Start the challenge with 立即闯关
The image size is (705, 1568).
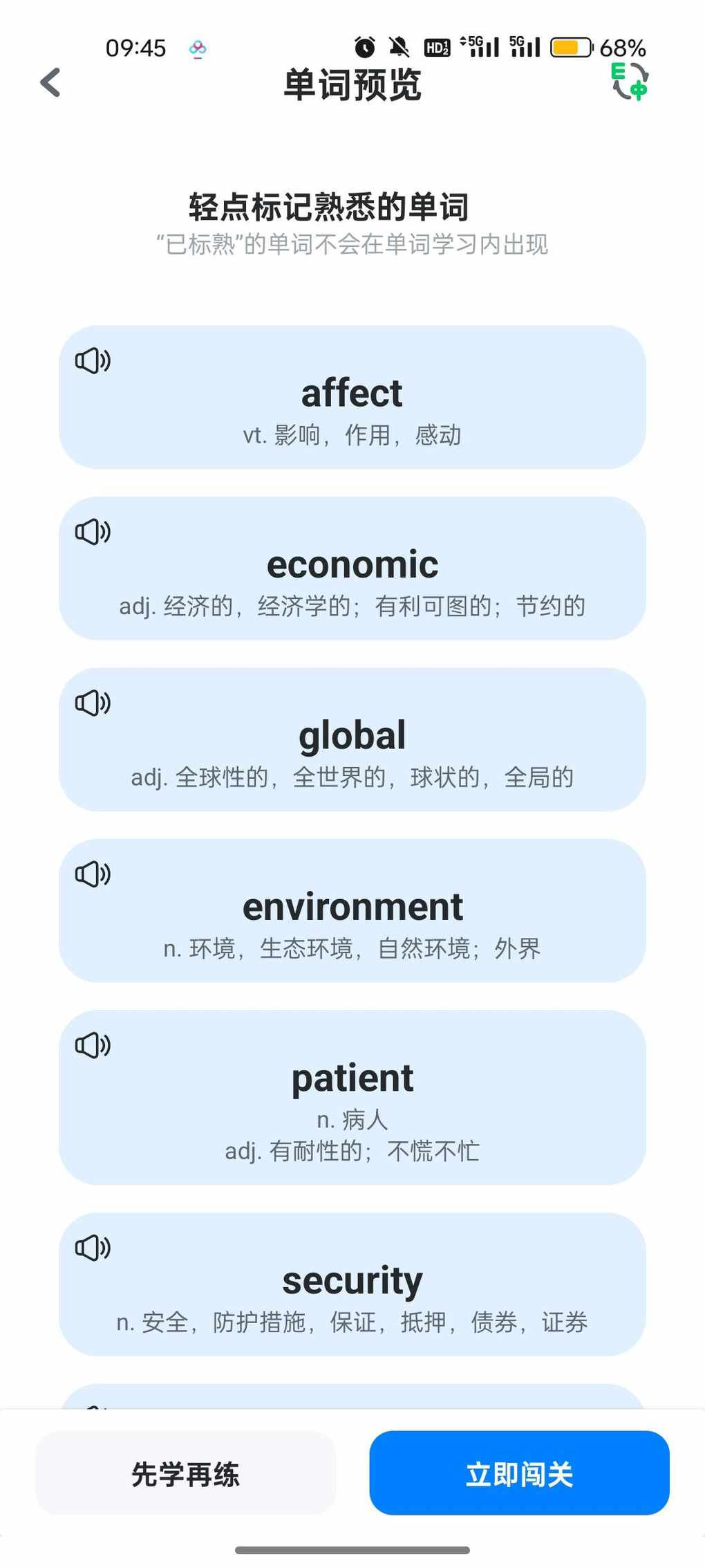519,1473
